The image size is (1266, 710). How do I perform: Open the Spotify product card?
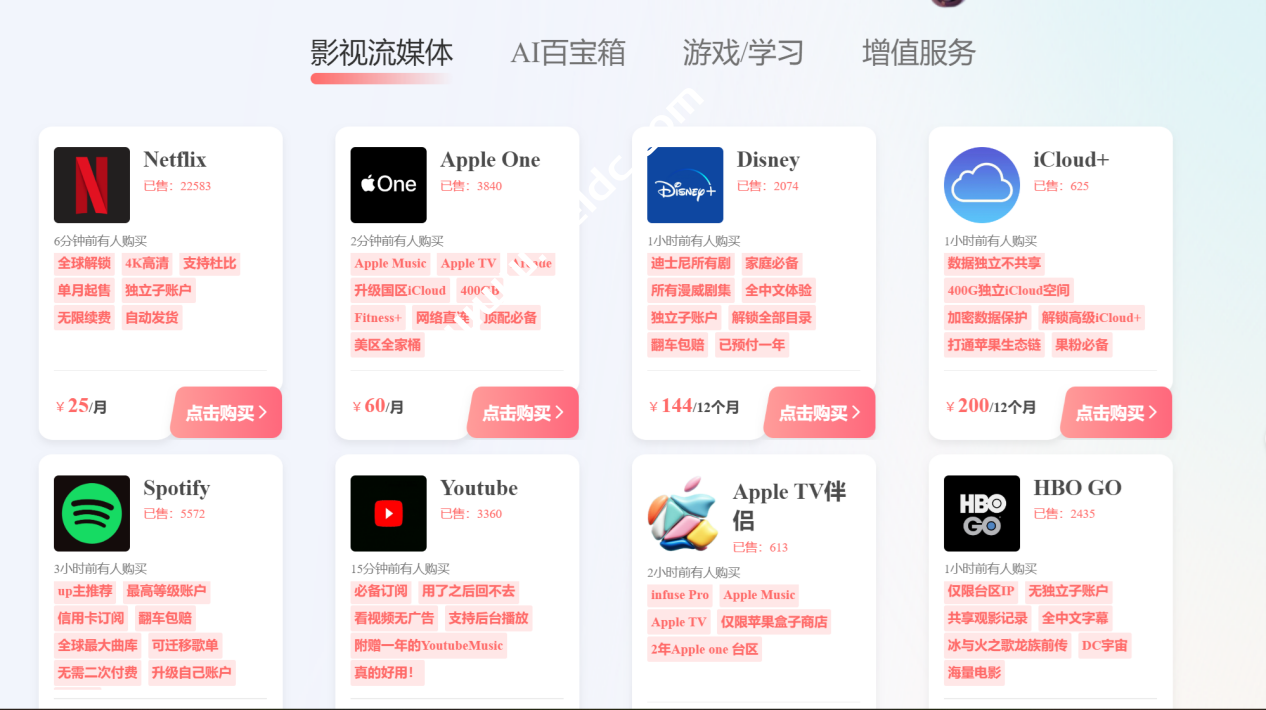[x=176, y=488]
